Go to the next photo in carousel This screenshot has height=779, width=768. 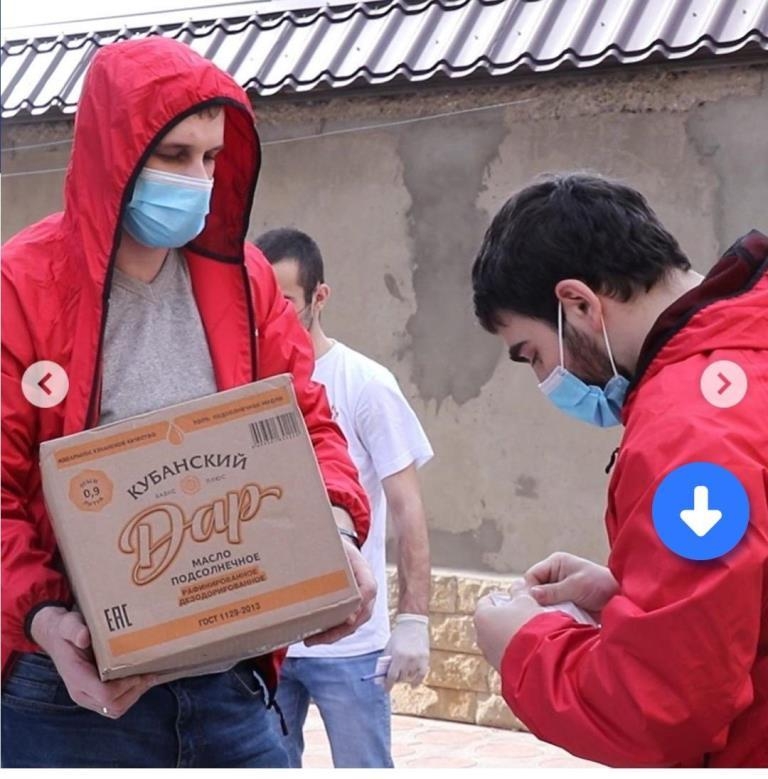click(x=723, y=384)
